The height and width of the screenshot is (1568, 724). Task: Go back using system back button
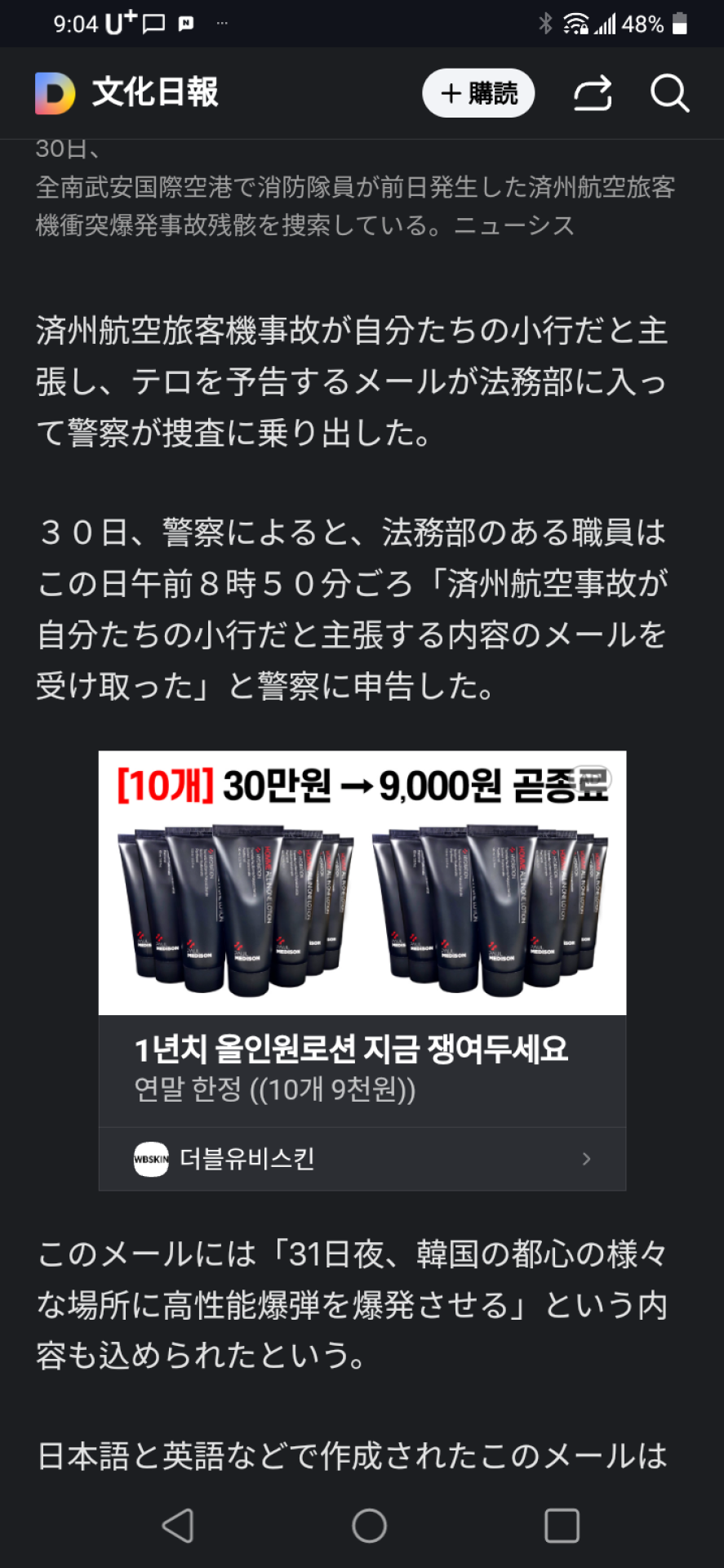178,1525
